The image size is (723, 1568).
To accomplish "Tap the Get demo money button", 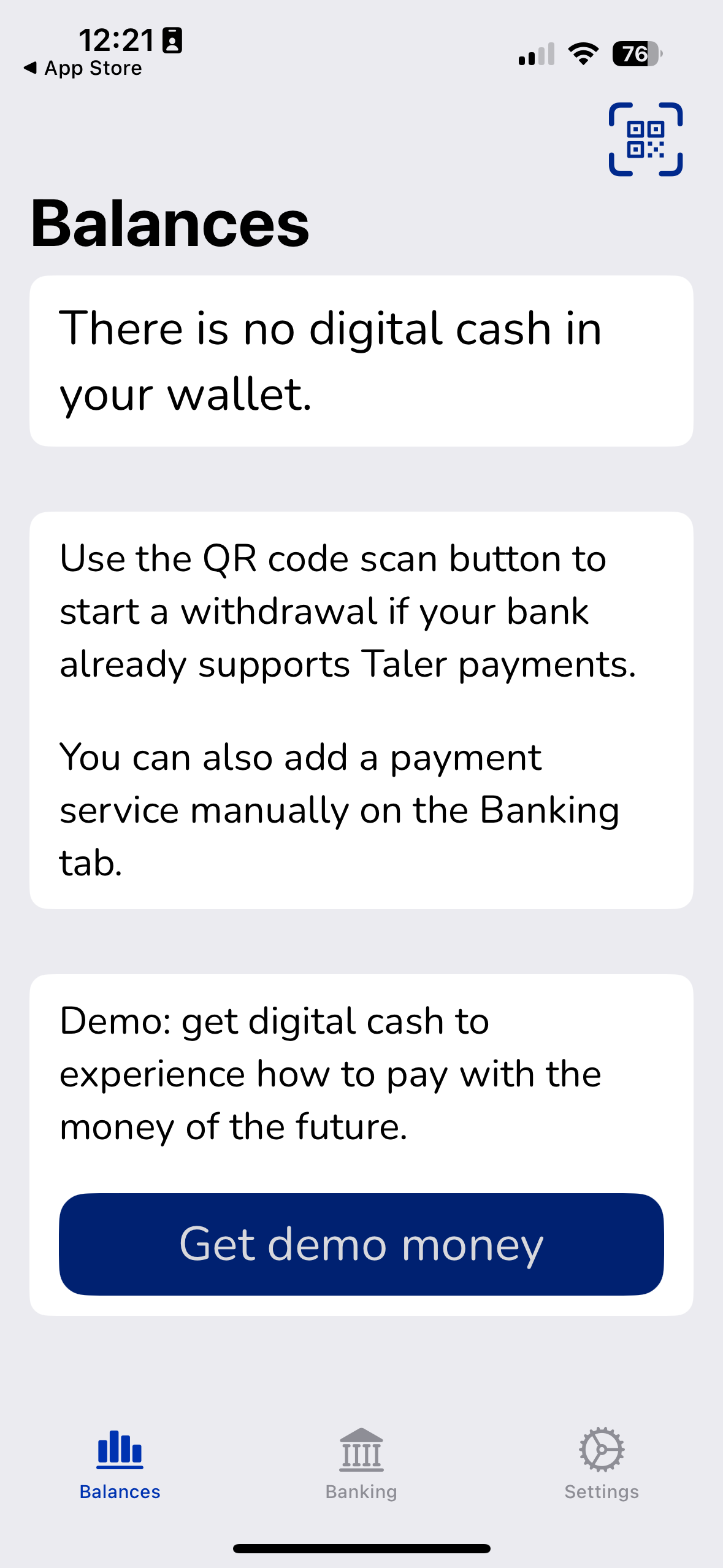I will [361, 1243].
